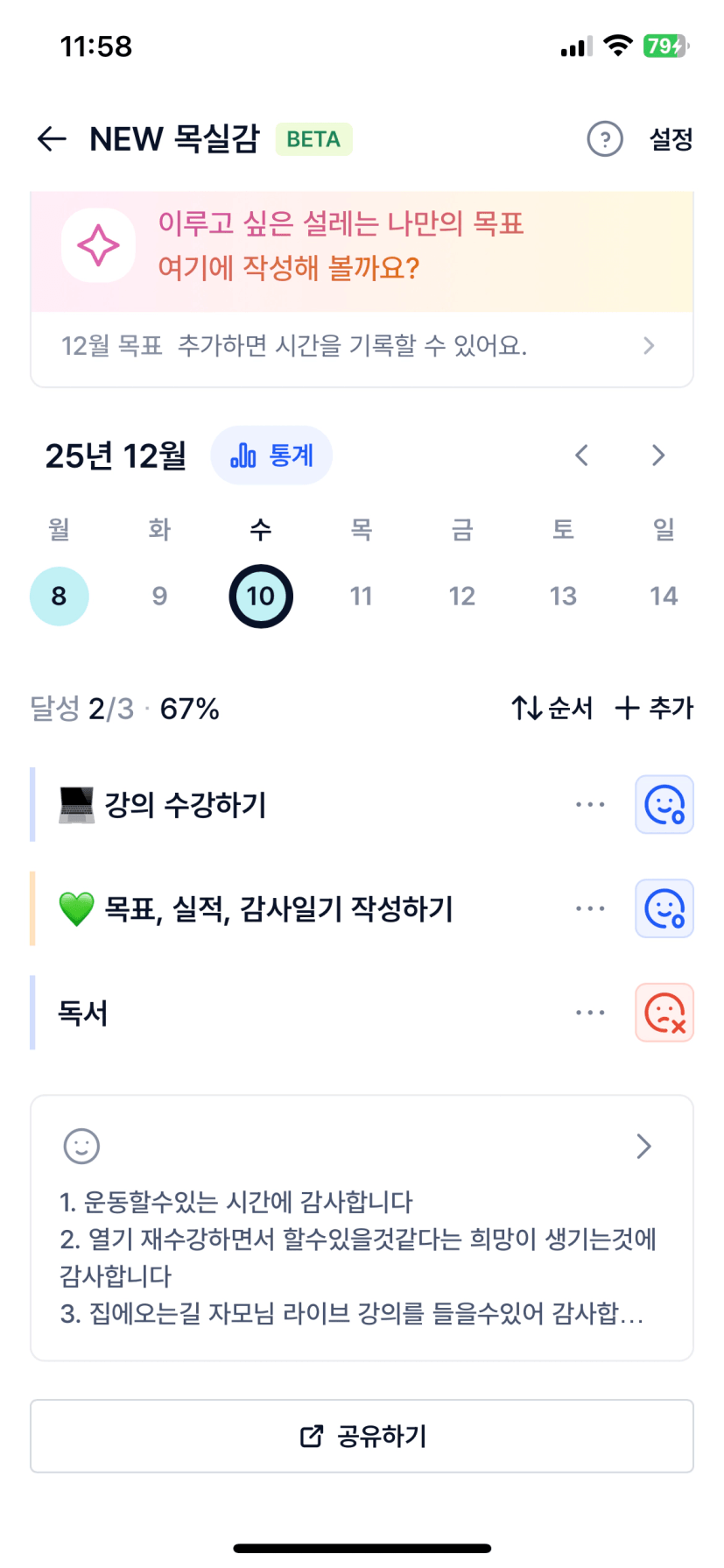
Task: Select date 12 in the calendar
Action: [461, 597]
